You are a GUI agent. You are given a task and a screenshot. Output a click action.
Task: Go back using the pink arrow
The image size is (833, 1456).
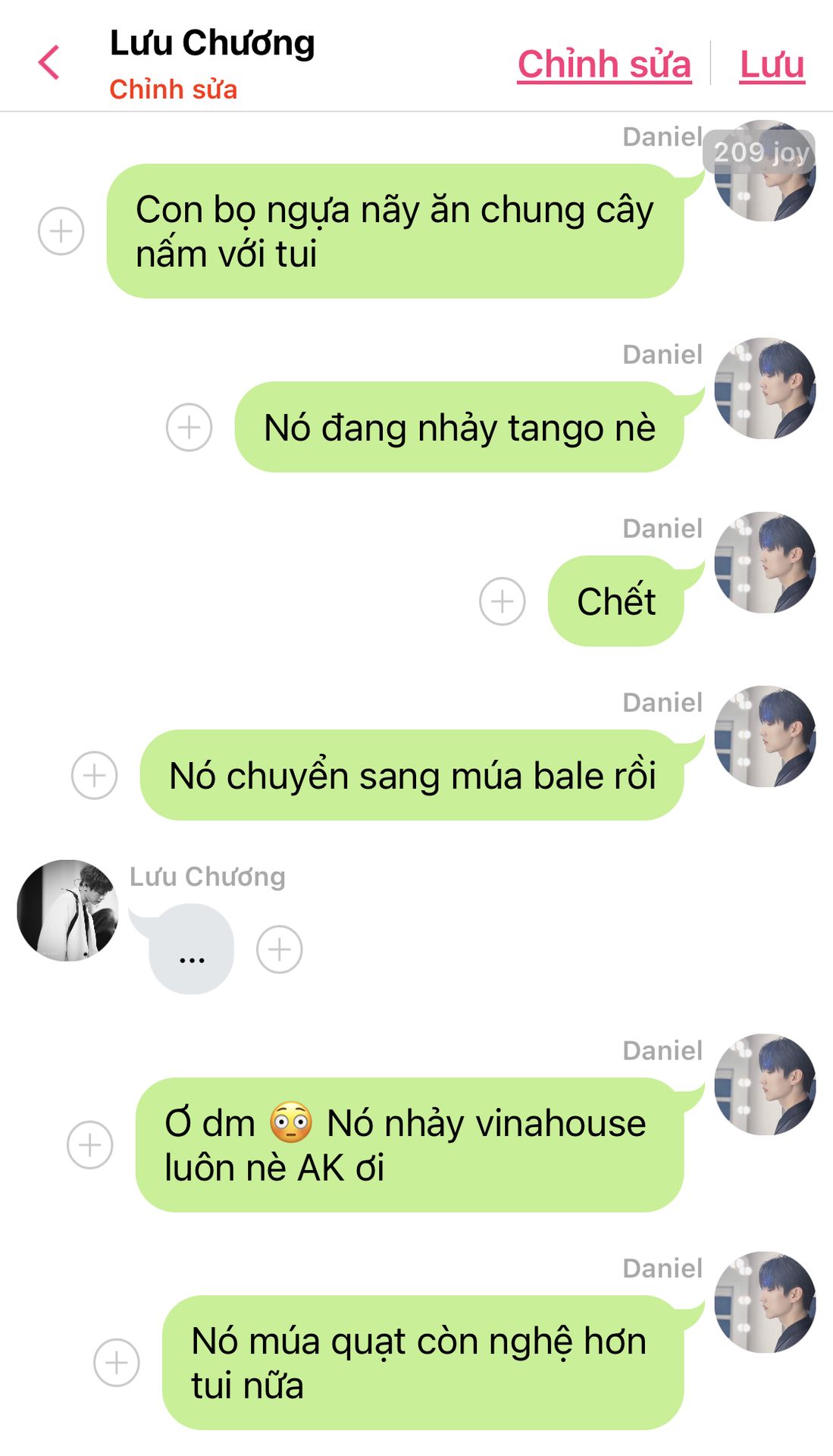tap(49, 63)
